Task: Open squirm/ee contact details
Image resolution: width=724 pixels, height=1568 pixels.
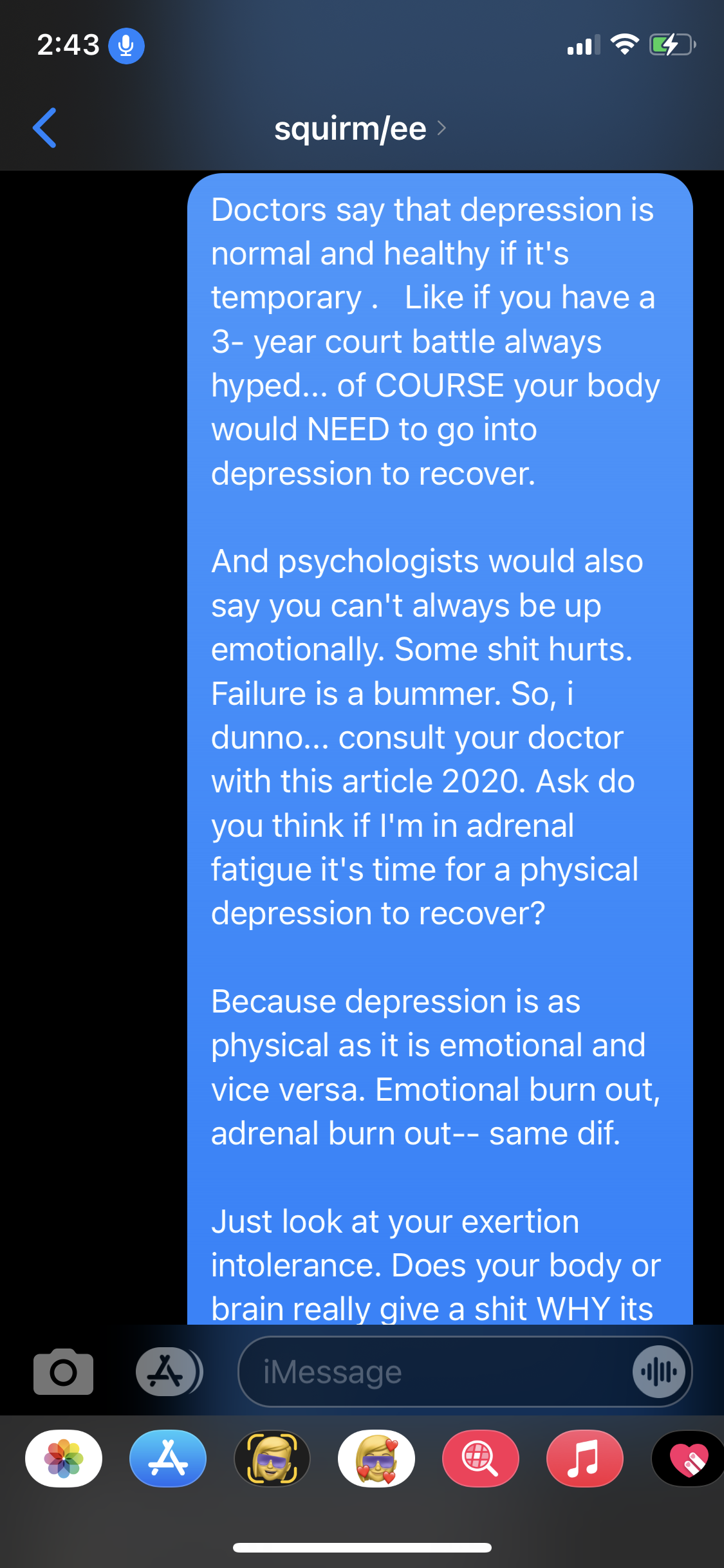Action: pos(360,128)
